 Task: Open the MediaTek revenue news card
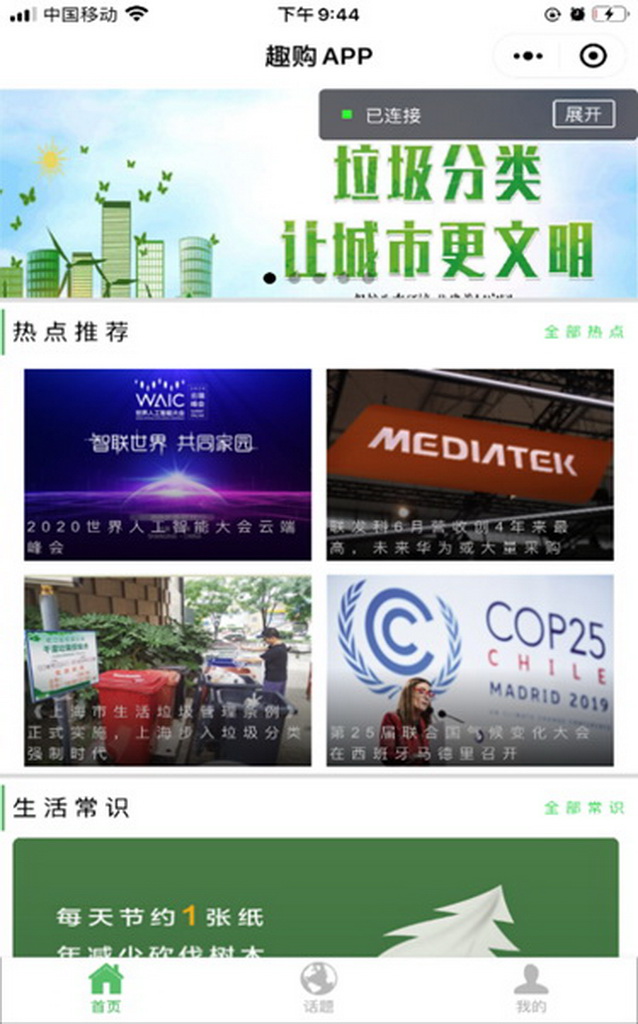[470, 464]
